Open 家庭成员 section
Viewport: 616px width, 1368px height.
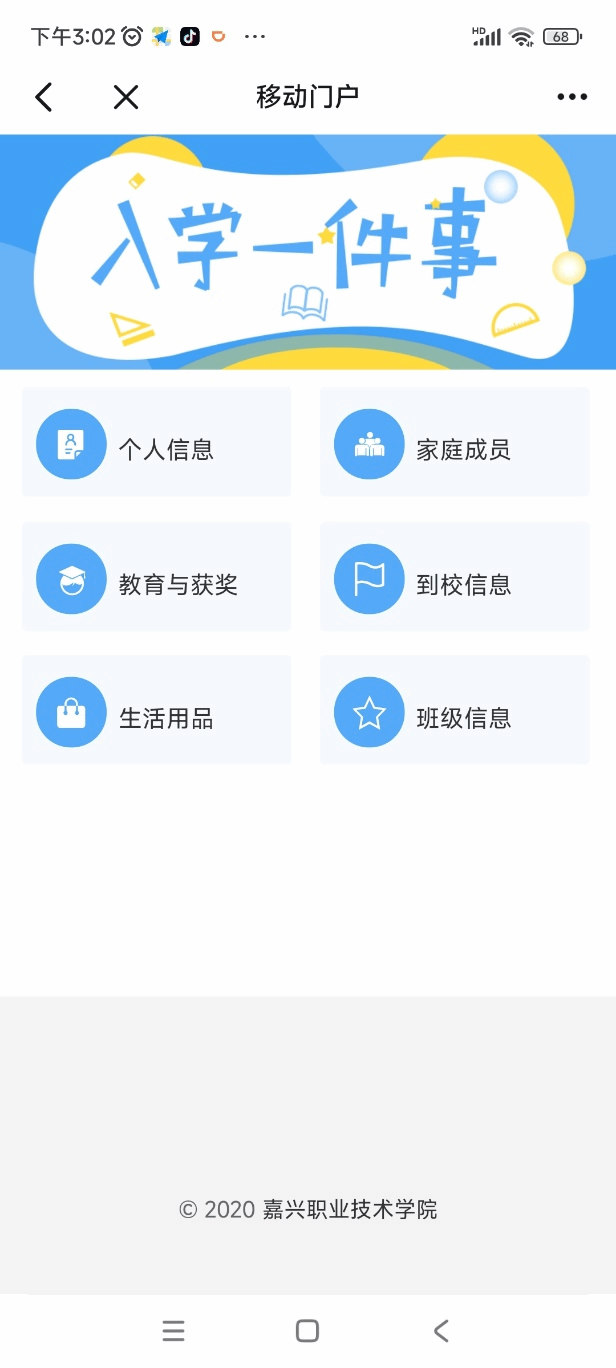tap(454, 443)
